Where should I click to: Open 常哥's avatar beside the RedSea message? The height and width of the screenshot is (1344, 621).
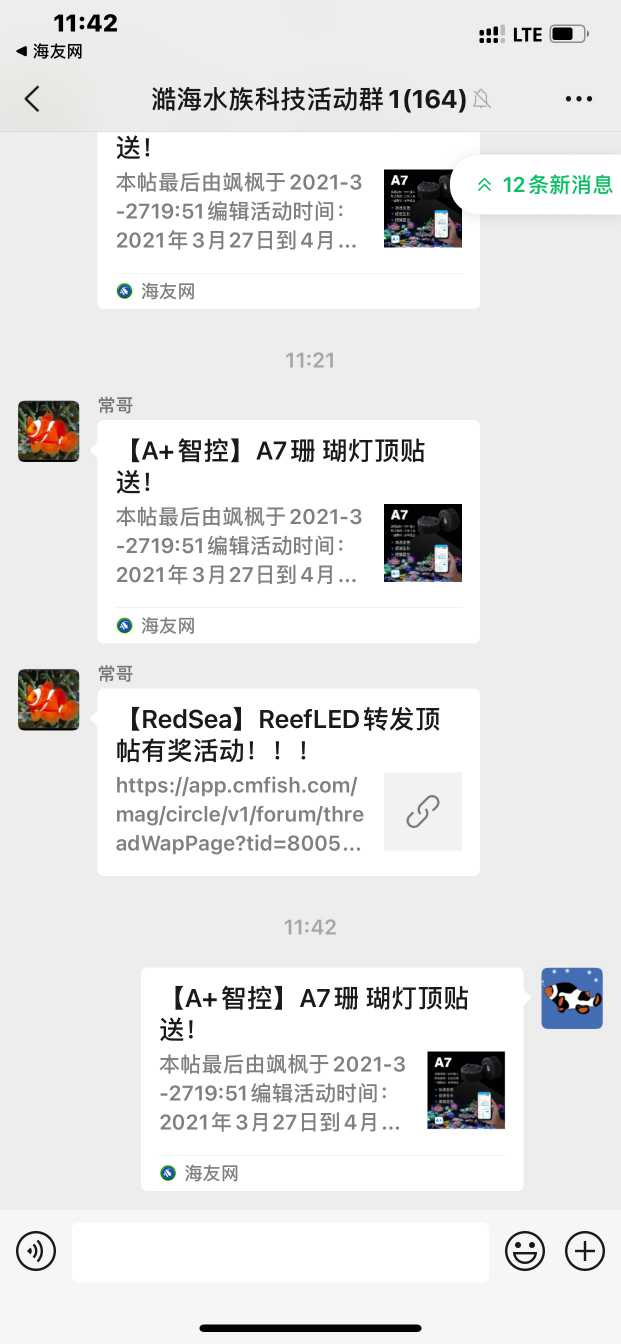coord(48,700)
